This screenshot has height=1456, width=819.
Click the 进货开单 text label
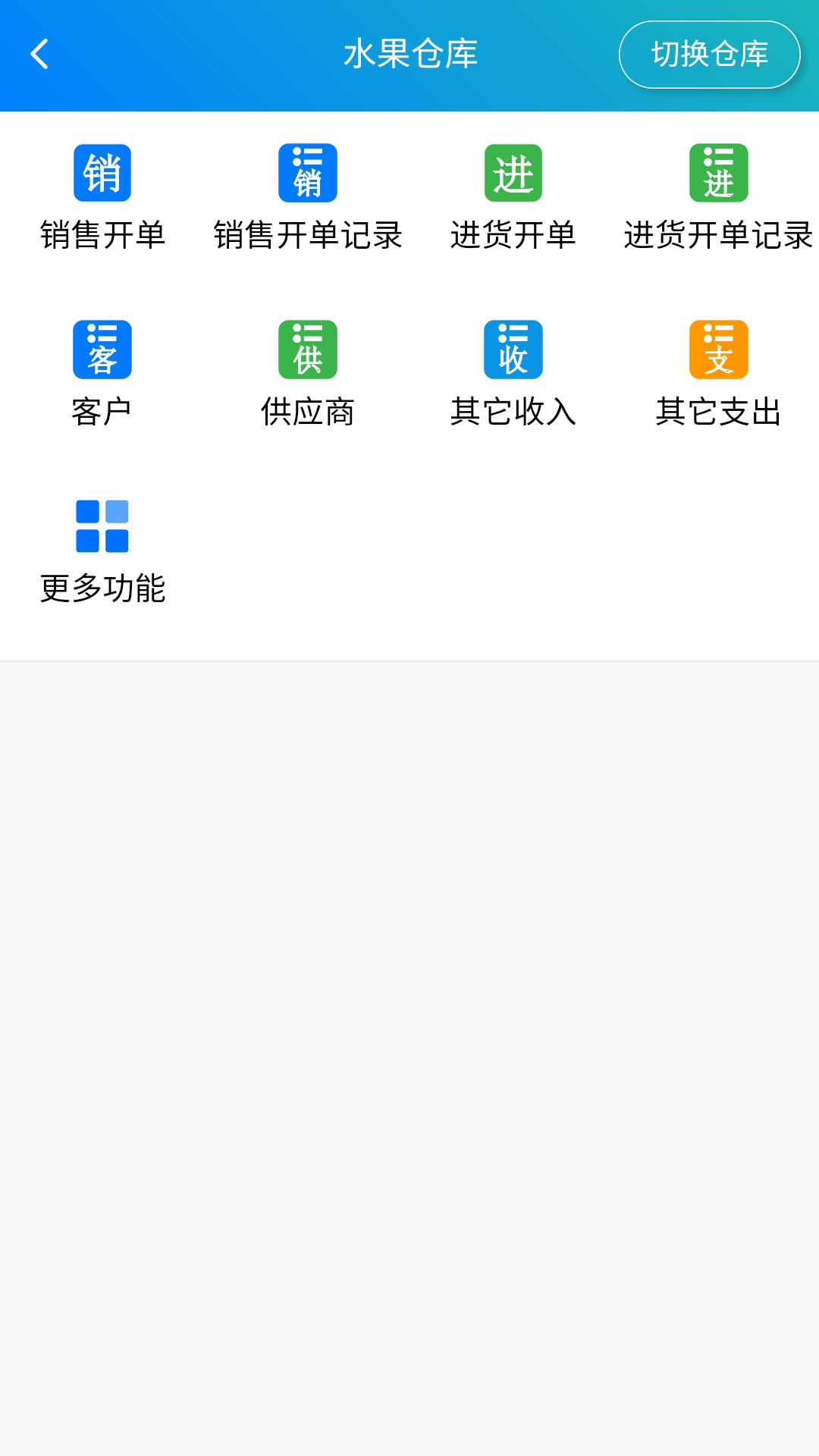point(513,235)
